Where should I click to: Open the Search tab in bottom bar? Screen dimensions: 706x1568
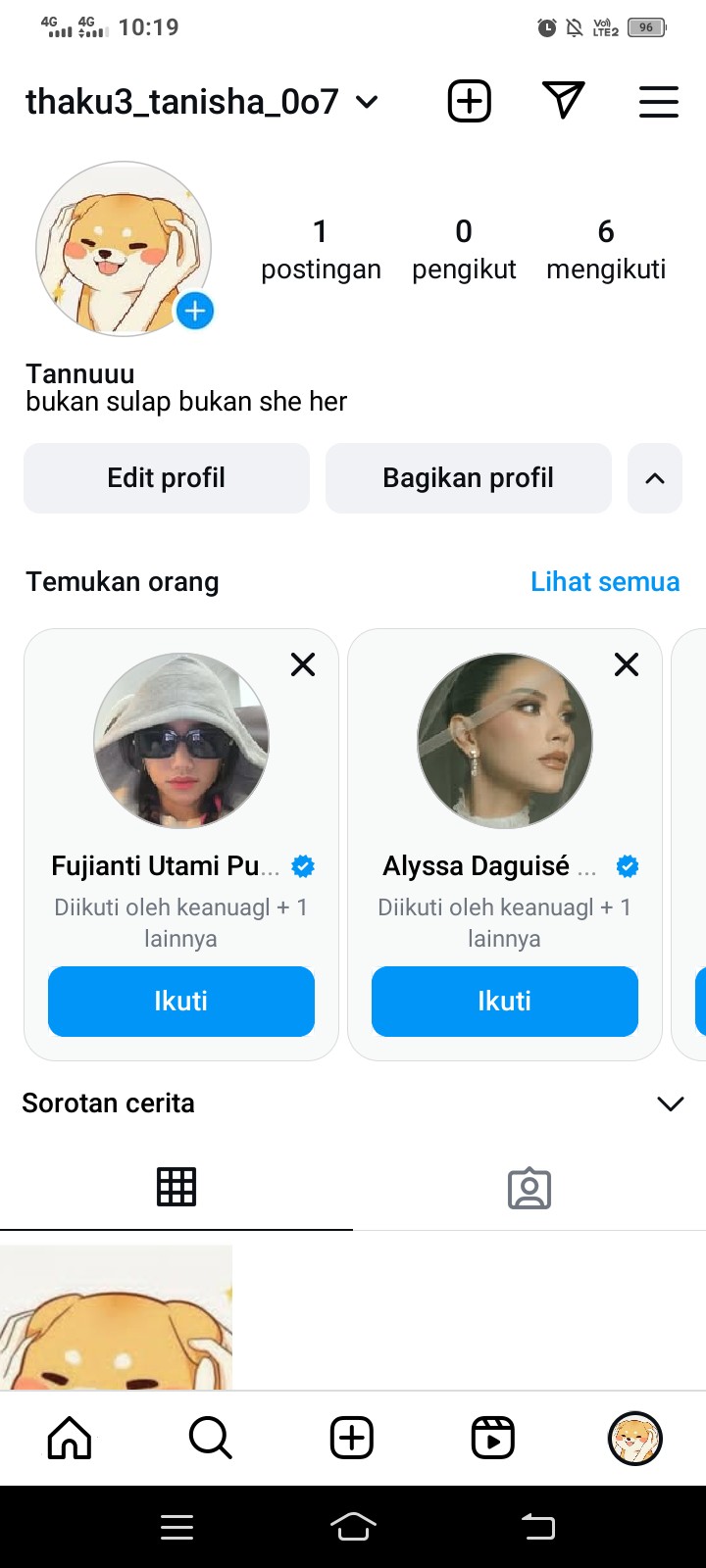click(210, 1439)
